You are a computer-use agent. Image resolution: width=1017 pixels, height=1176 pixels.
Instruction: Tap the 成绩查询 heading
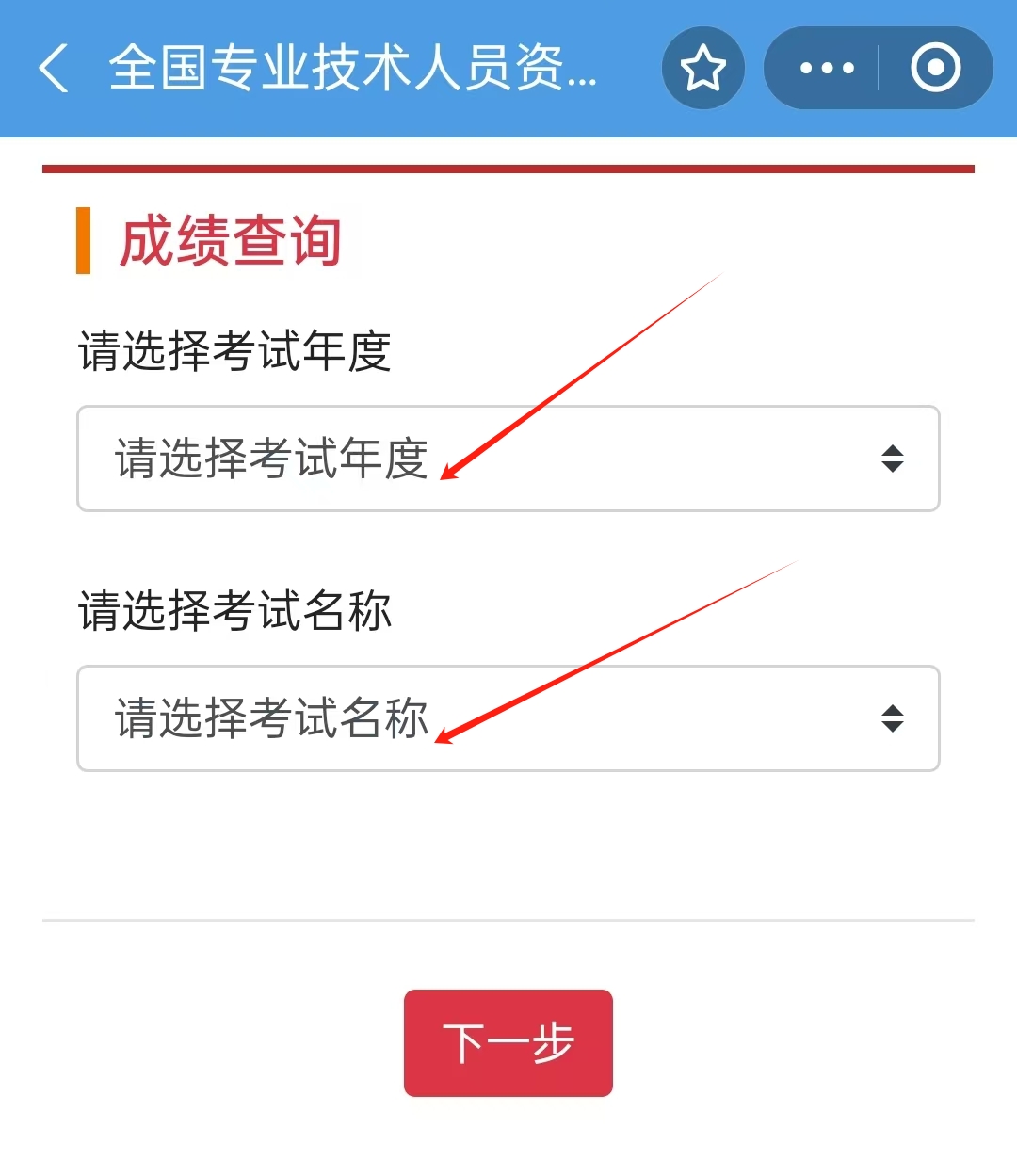[230, 242]
